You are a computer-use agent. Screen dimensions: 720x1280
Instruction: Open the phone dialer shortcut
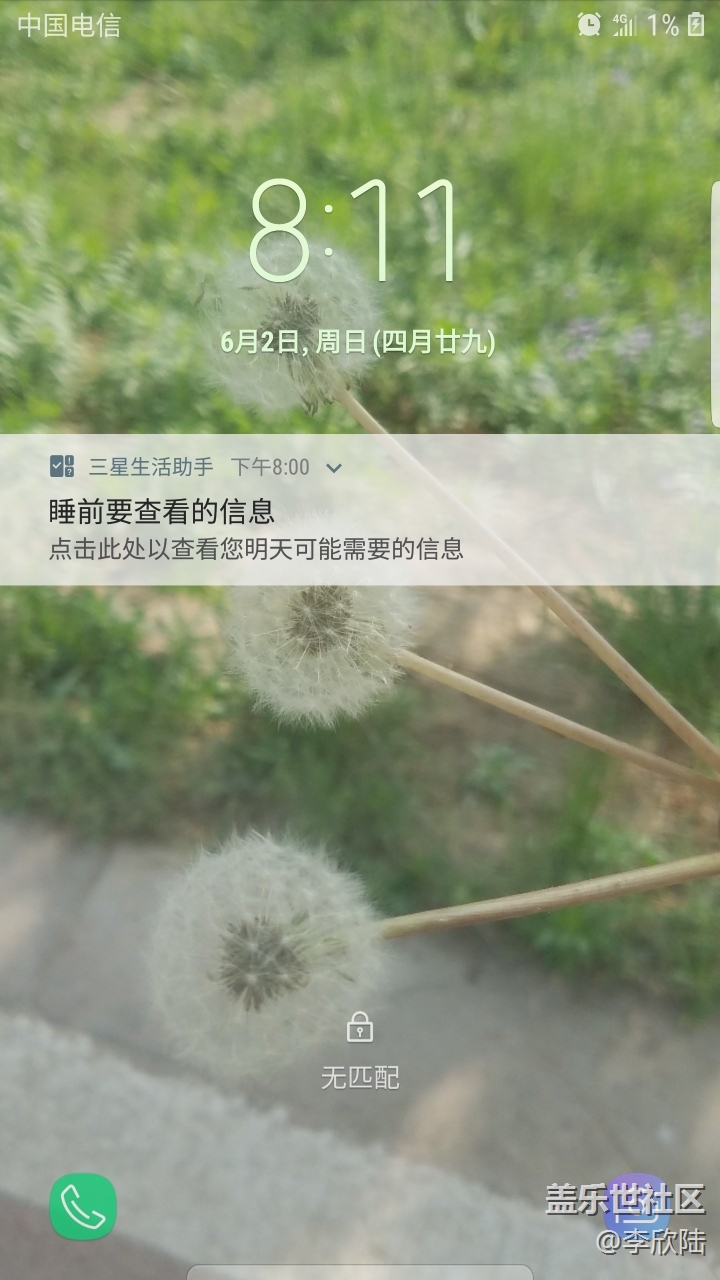click(x=83, y=1206)
